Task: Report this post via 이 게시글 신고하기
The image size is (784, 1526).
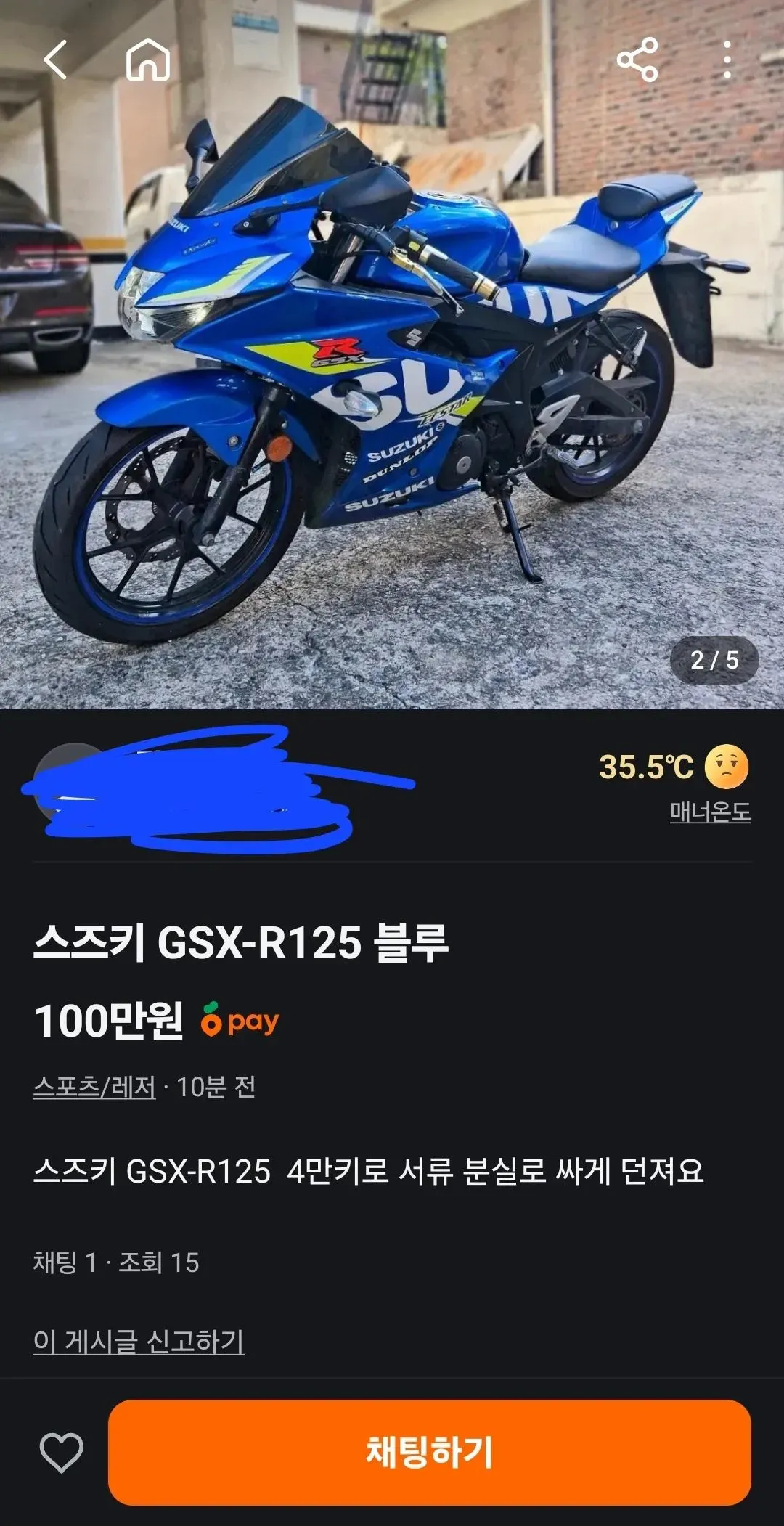Action: pyautogui.click(x=139, y=1341)
